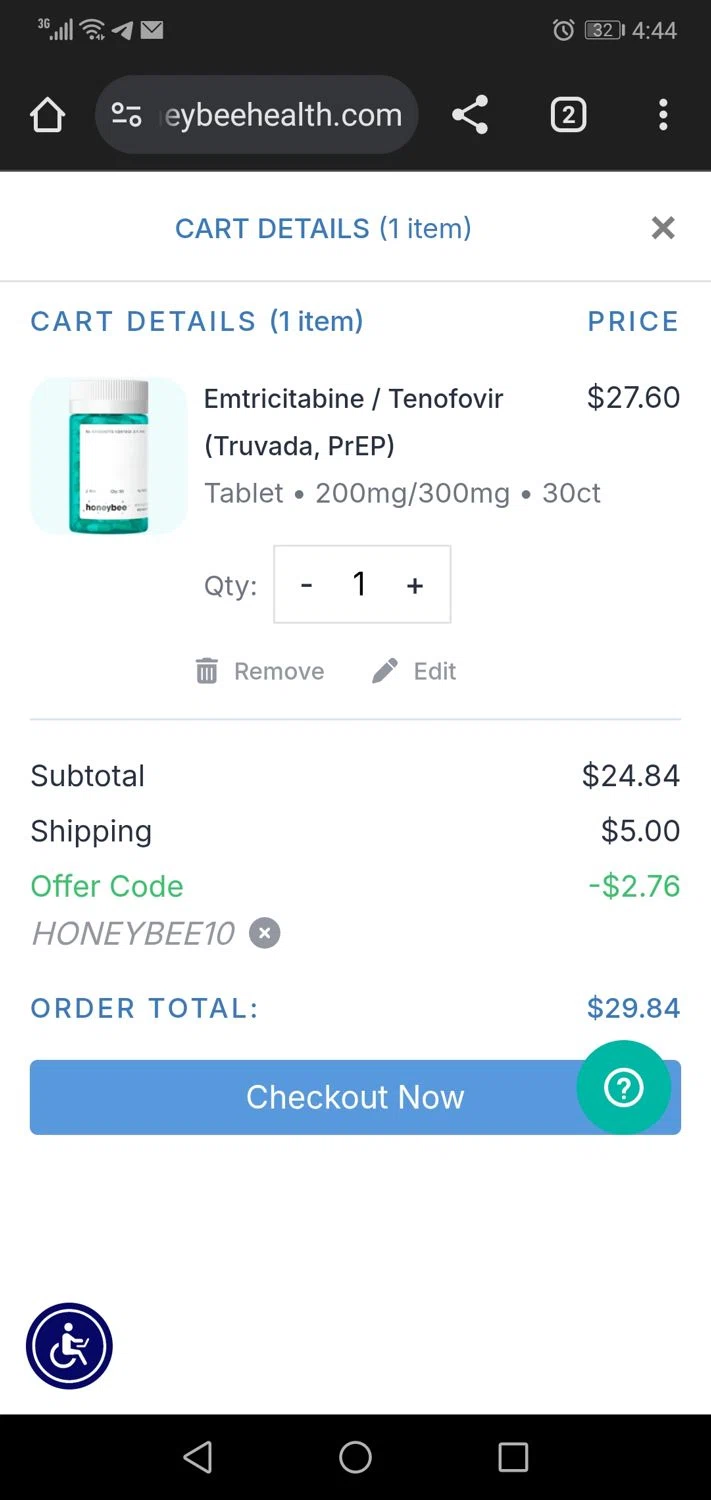The image size is (711, 1500).
Task: Open the browser tab switcher
Action: (x=568, y=116)
